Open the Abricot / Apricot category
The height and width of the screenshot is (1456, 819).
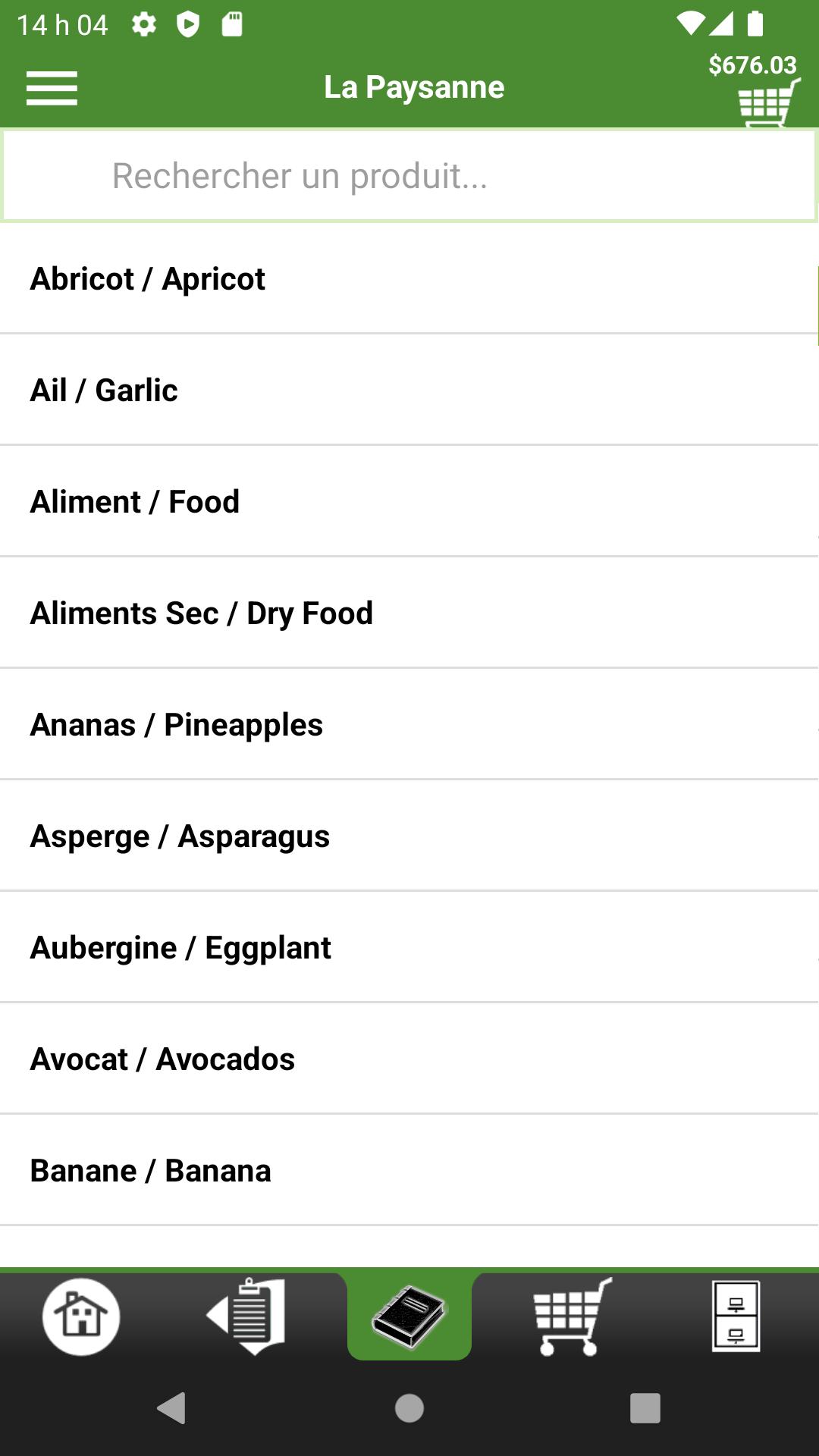tap(409, 278)
